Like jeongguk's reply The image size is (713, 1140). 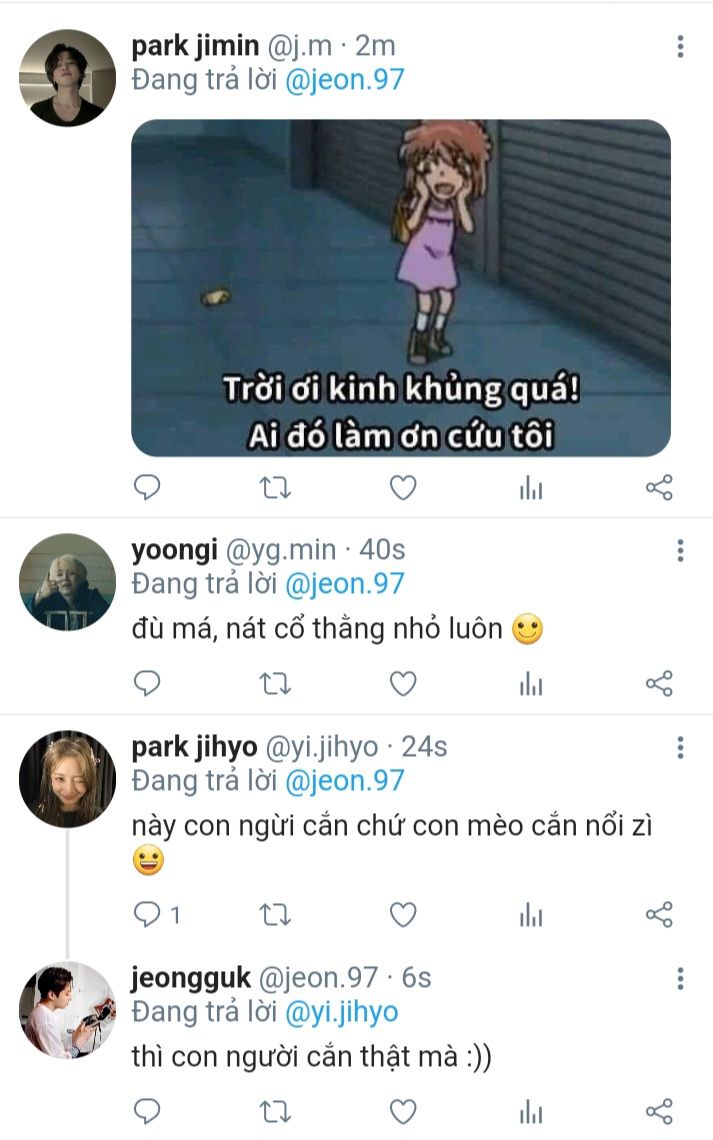tap(402, 1111)
